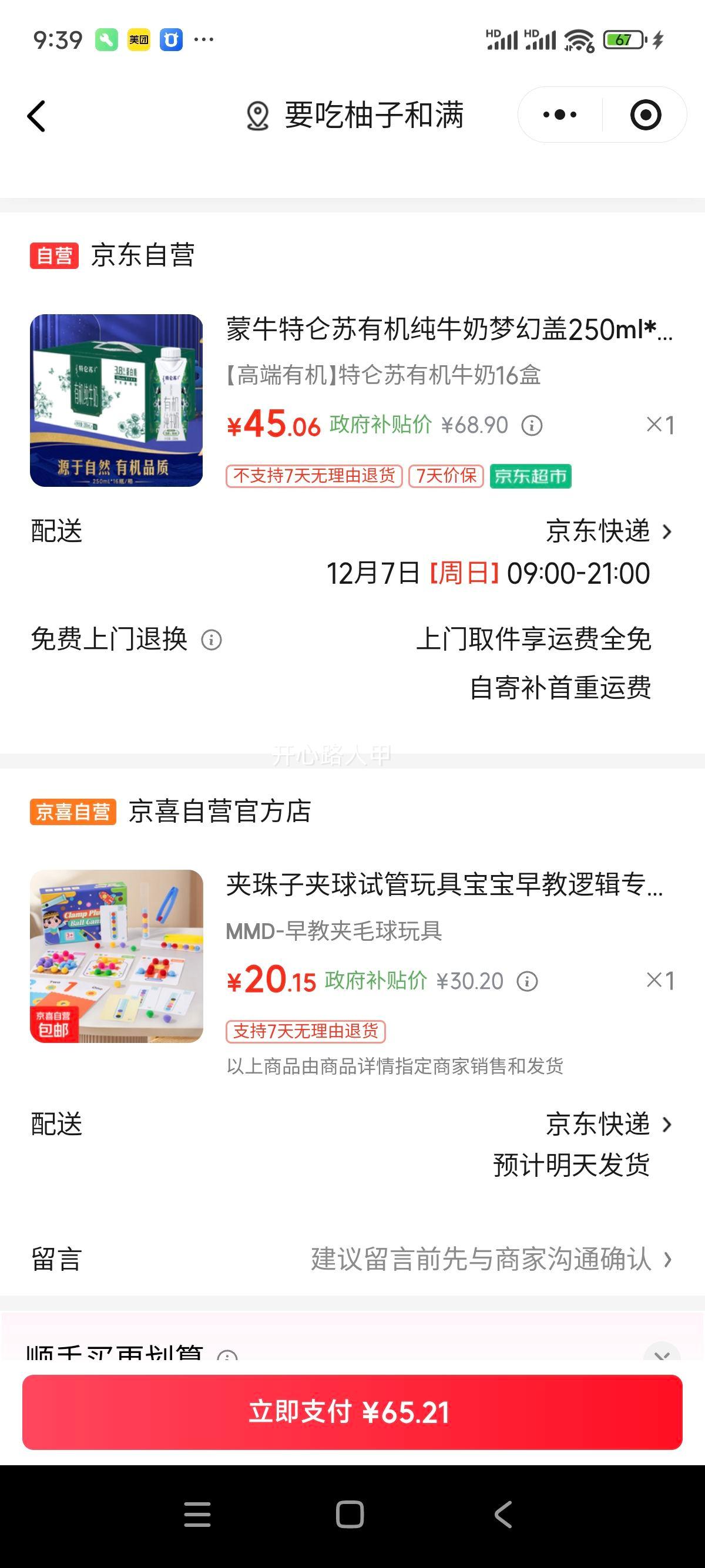Tap 立即支付 ¥65.21 to pay
The width and height of the screenshot is (705, 1568).
click(352, 1412)
